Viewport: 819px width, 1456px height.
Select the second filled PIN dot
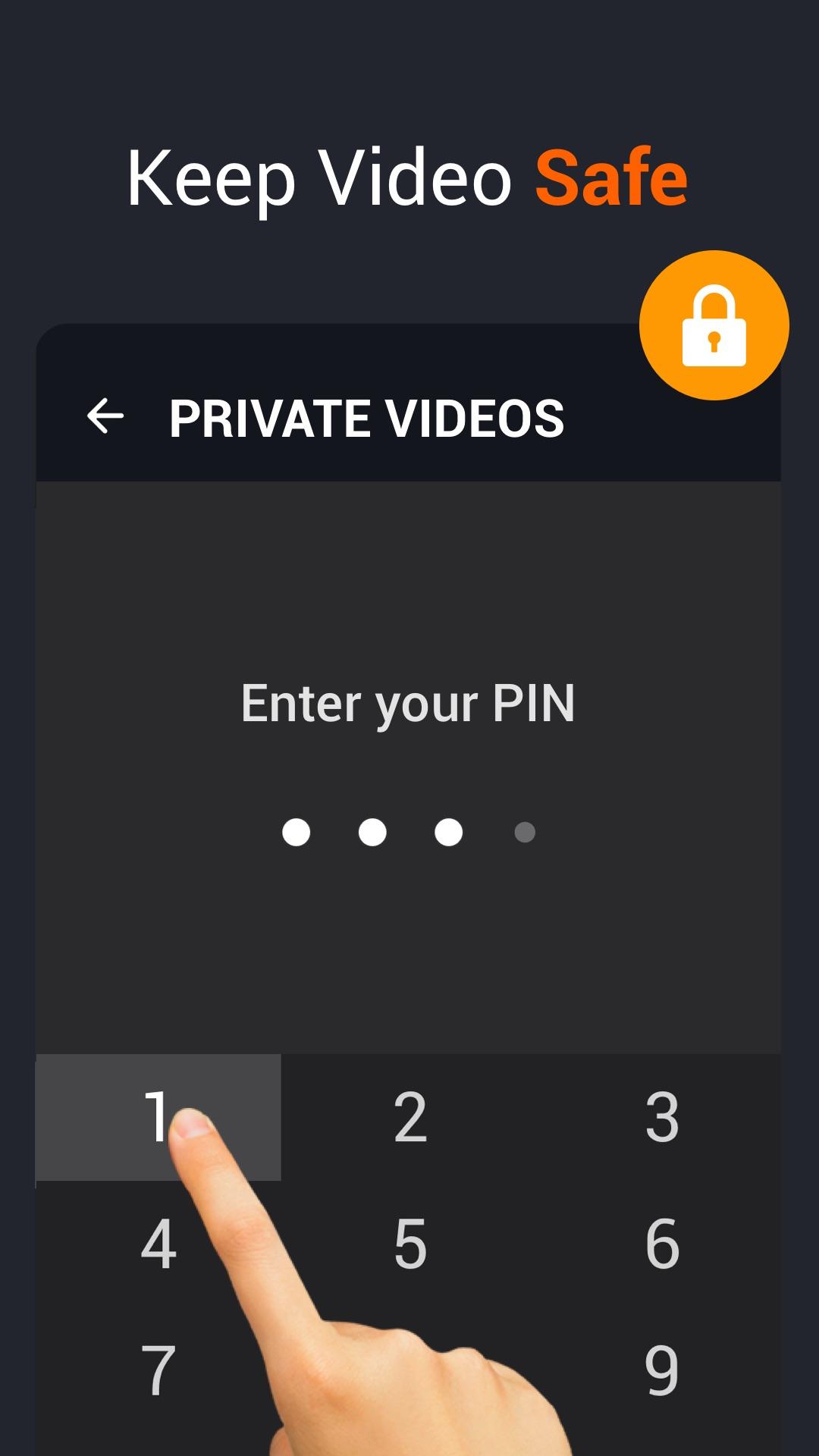[372, 833]
